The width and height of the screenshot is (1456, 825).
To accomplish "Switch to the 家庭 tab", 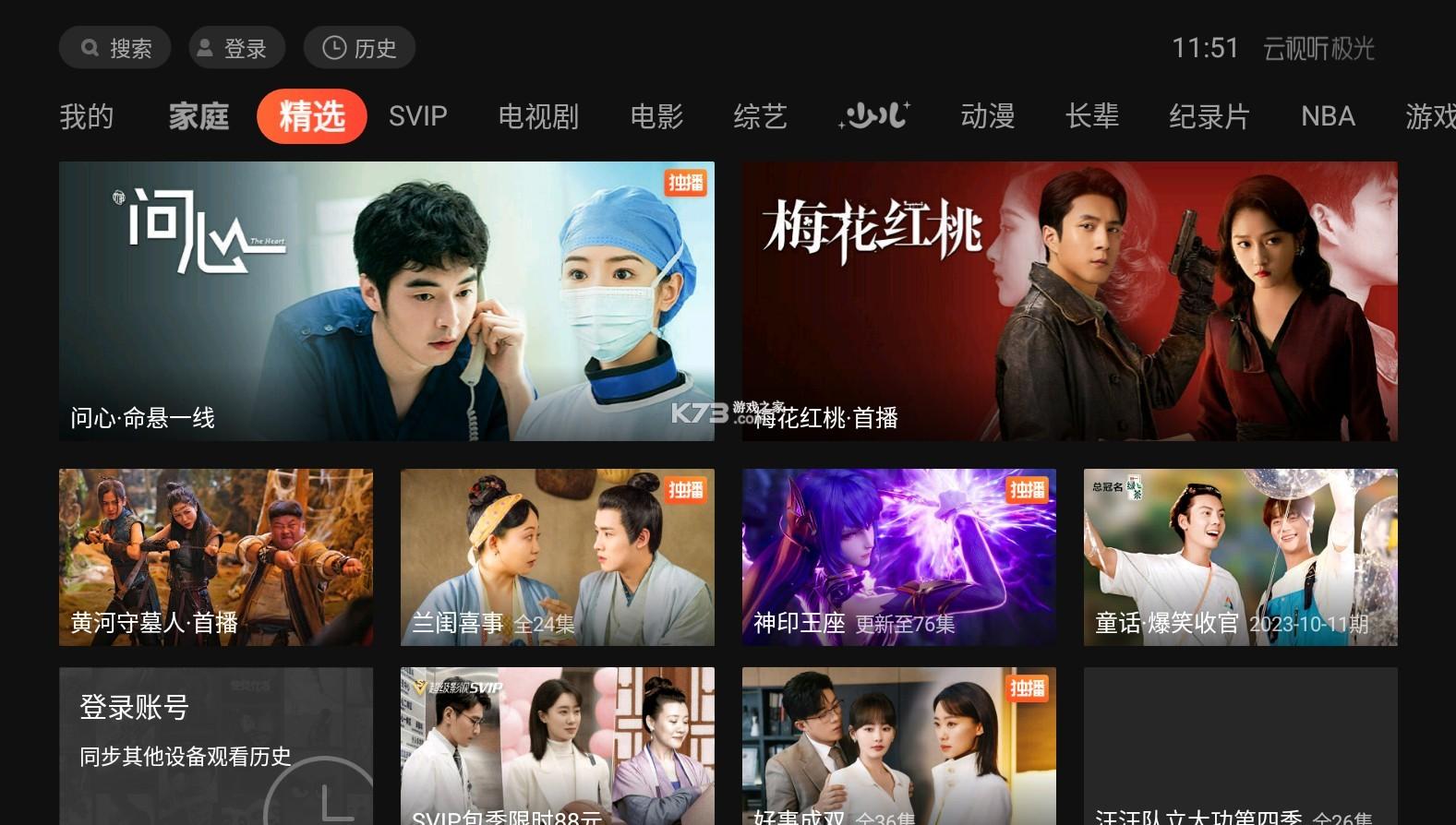I will click(x=199, y=116).
